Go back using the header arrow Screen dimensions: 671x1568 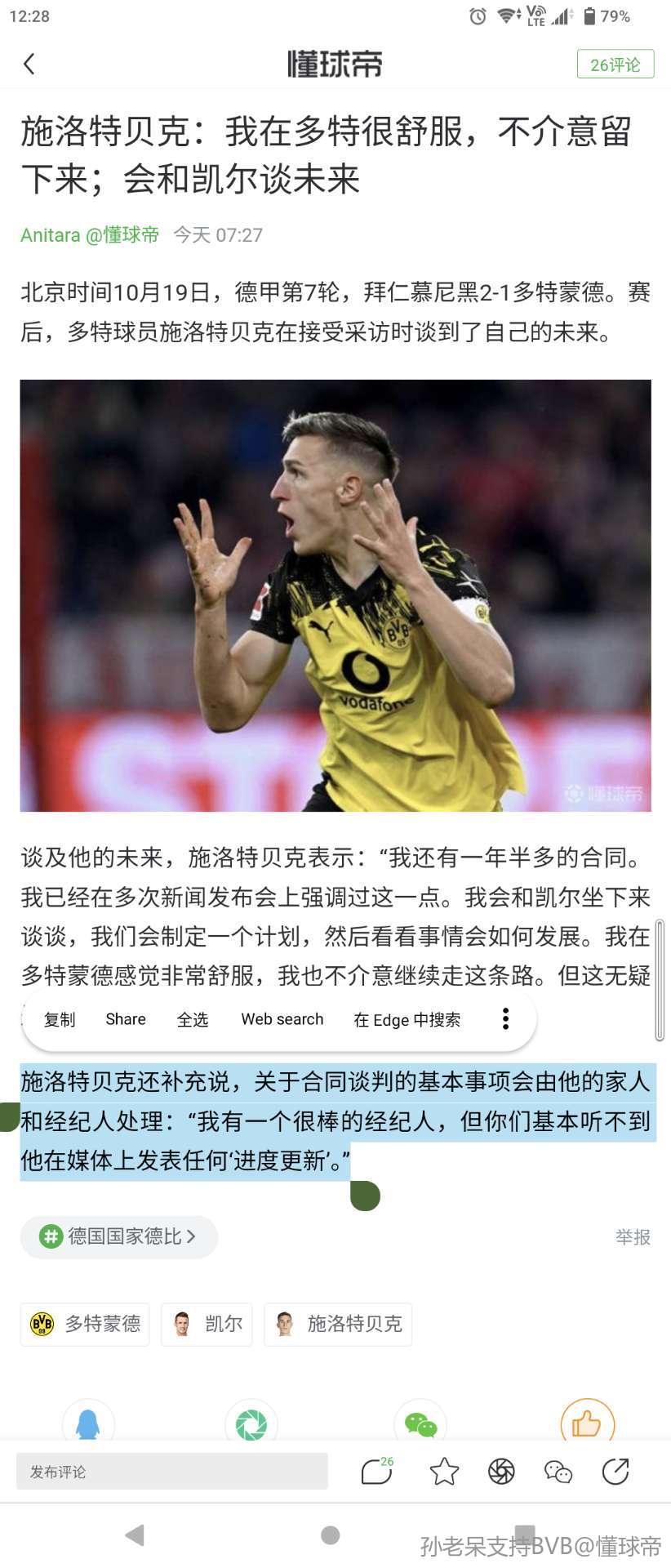click(x=29, y=64)
